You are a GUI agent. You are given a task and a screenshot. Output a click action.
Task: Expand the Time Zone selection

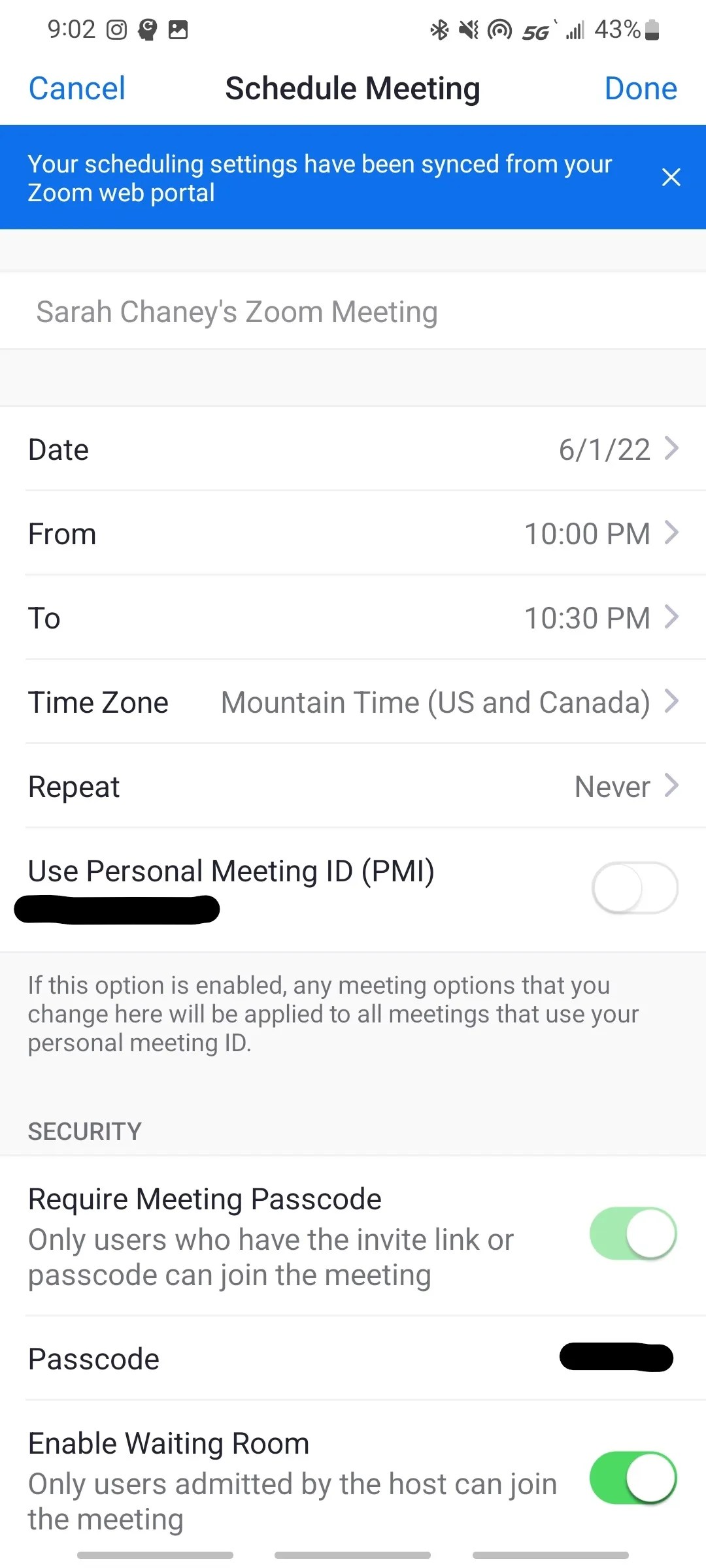coord(353,702)
